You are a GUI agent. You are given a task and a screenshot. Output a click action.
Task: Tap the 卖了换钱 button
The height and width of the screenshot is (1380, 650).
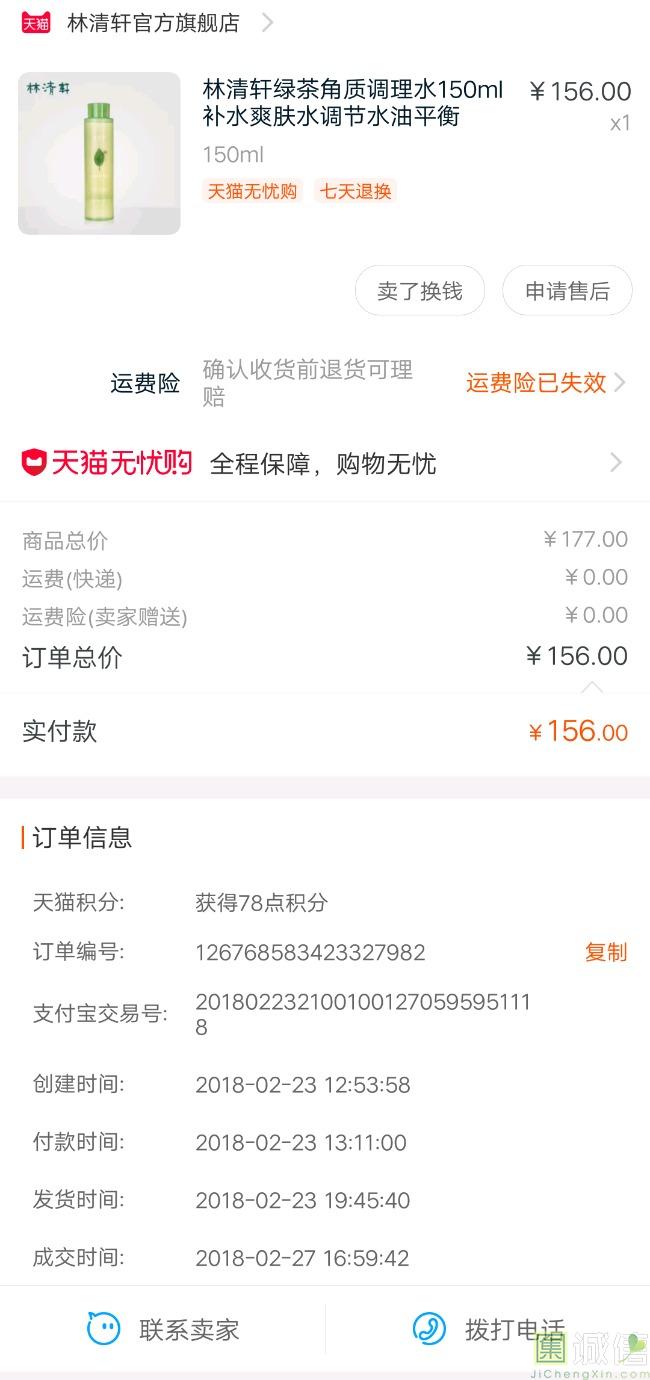420,291
